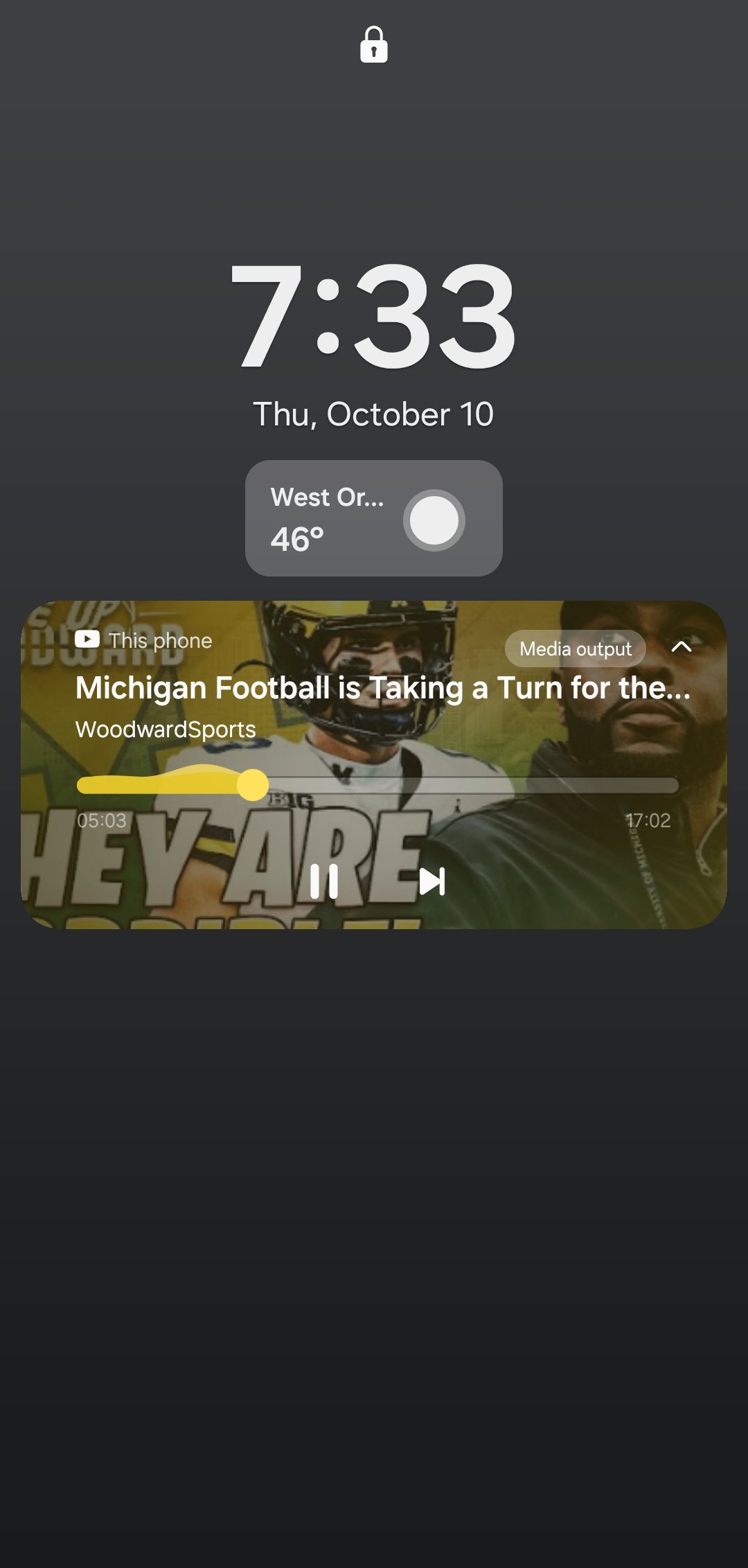Collapse the media player card
This screenshot has height=1568, width=748.
682,646
